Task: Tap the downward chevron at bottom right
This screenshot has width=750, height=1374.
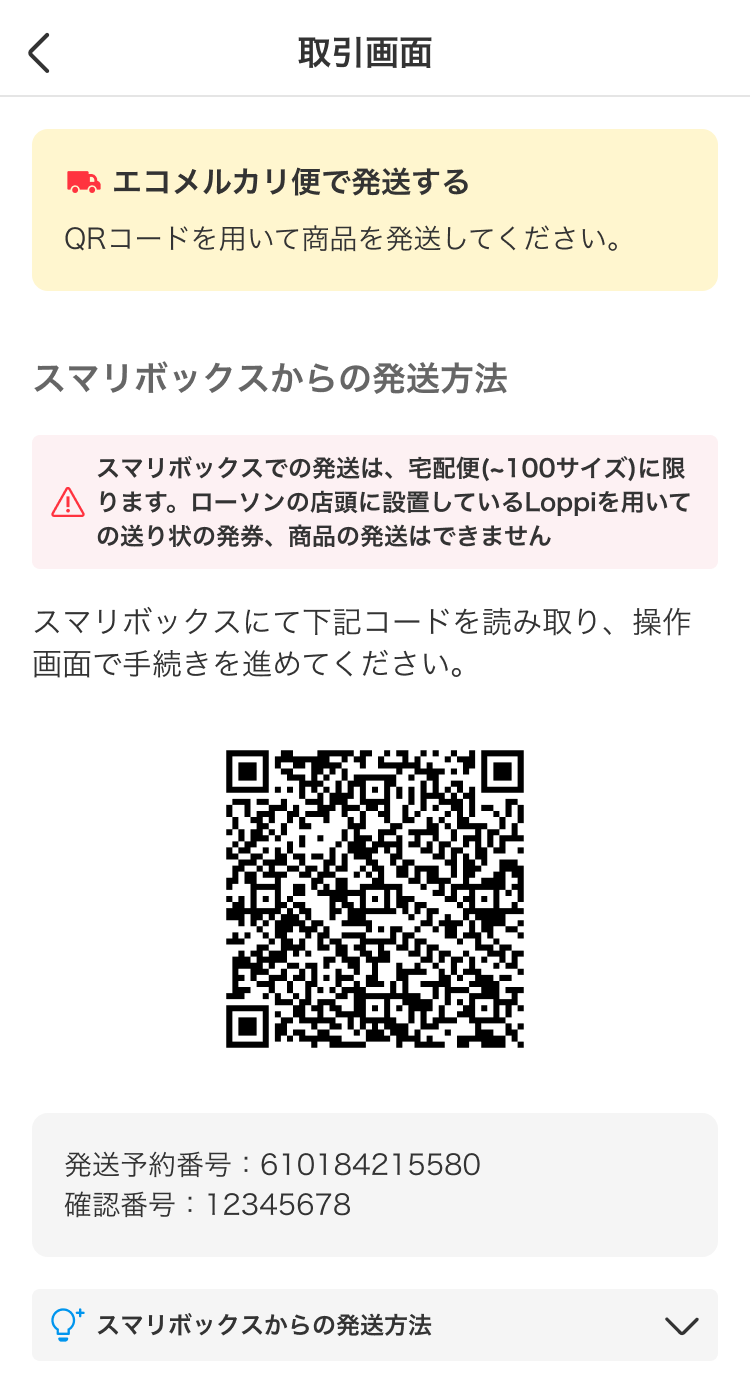Action: [681, 1326]
